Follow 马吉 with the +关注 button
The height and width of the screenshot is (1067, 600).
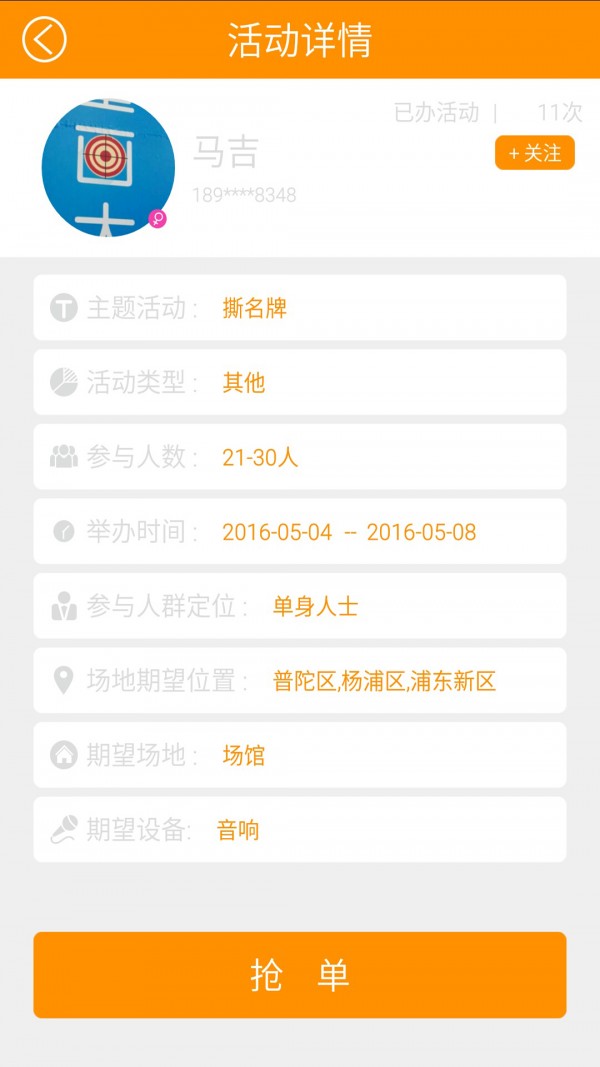click(535, 153)
